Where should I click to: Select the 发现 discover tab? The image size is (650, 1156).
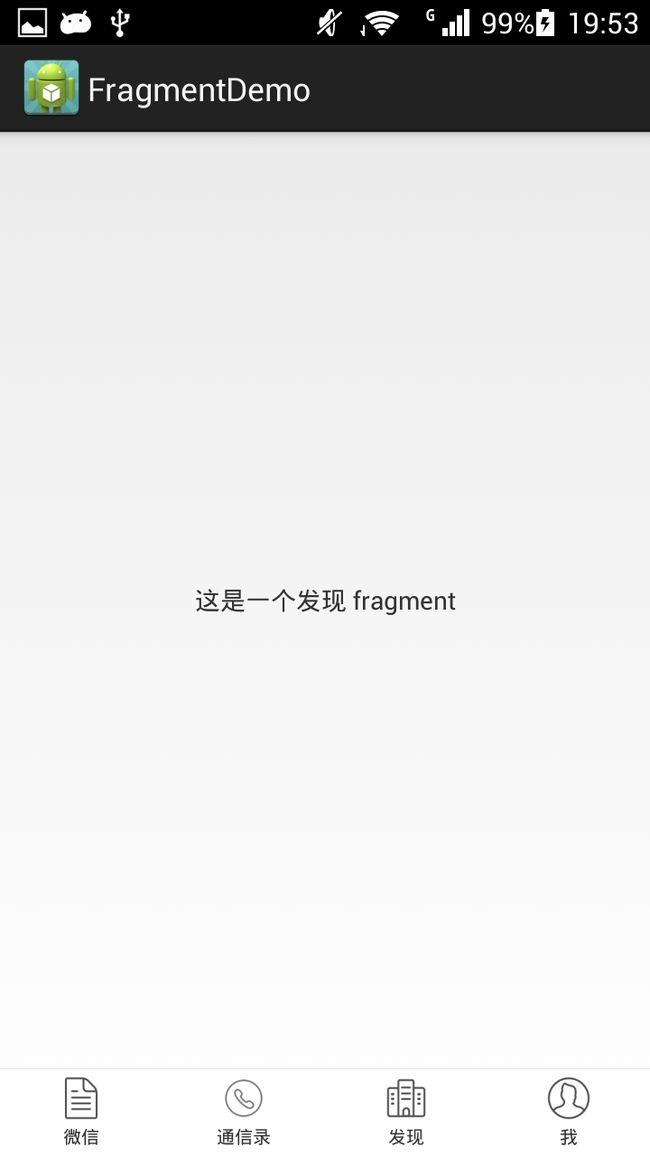click(406, 1112)
